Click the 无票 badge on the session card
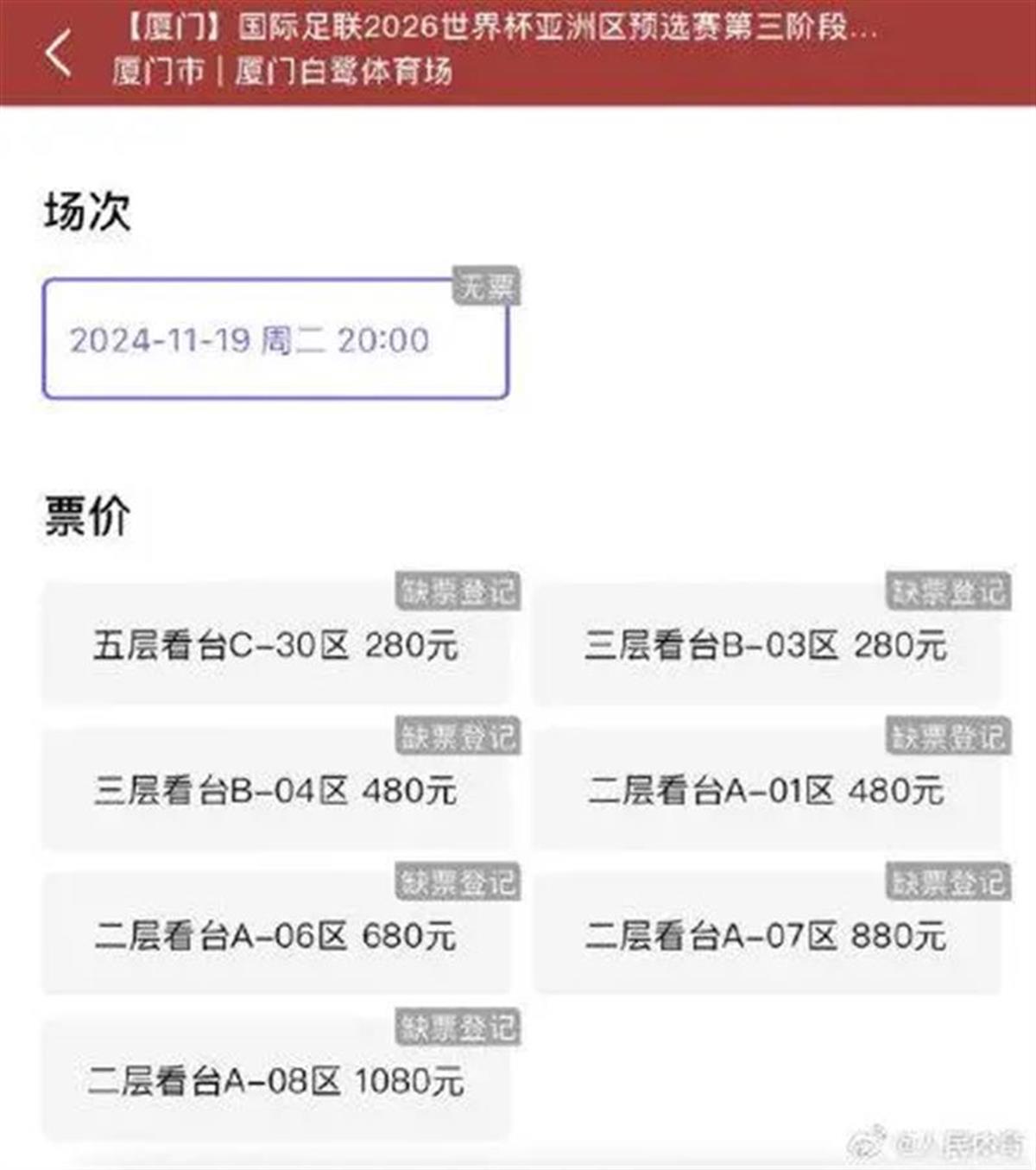This screenshot has height=1170, width=1036. coord(488,289)
